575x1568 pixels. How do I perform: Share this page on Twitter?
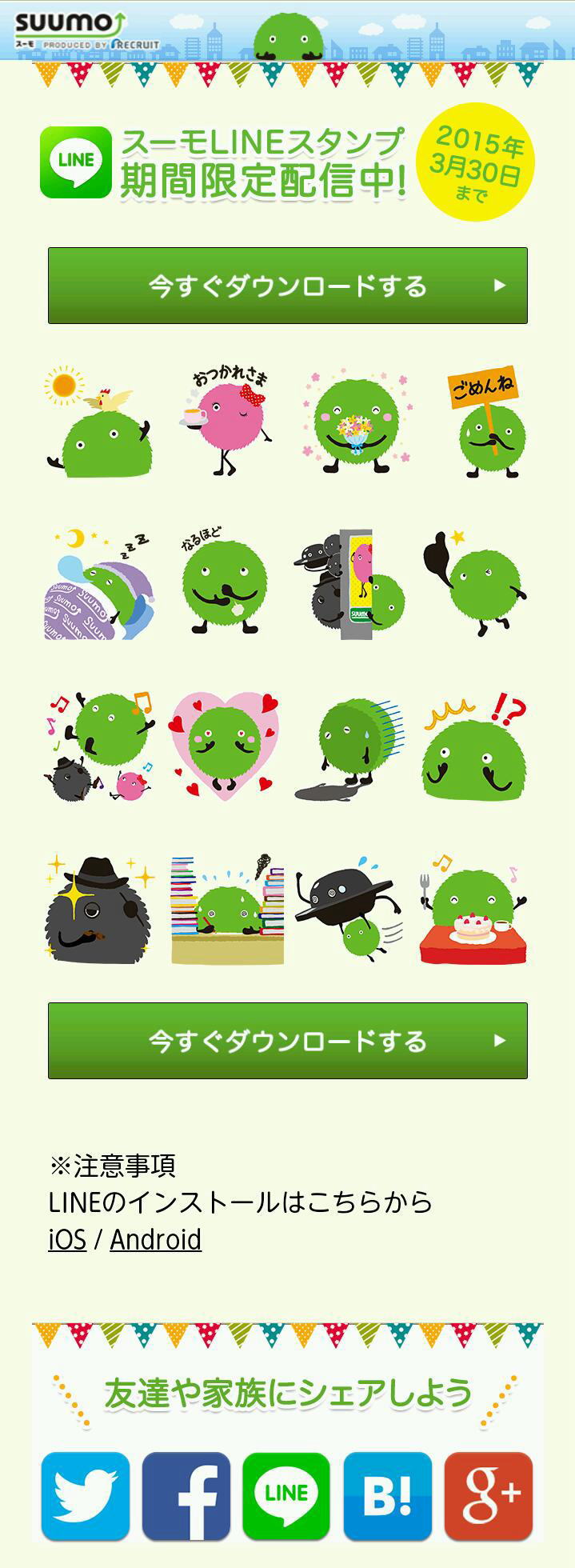pyautogui.click(x=86, y=1495)
